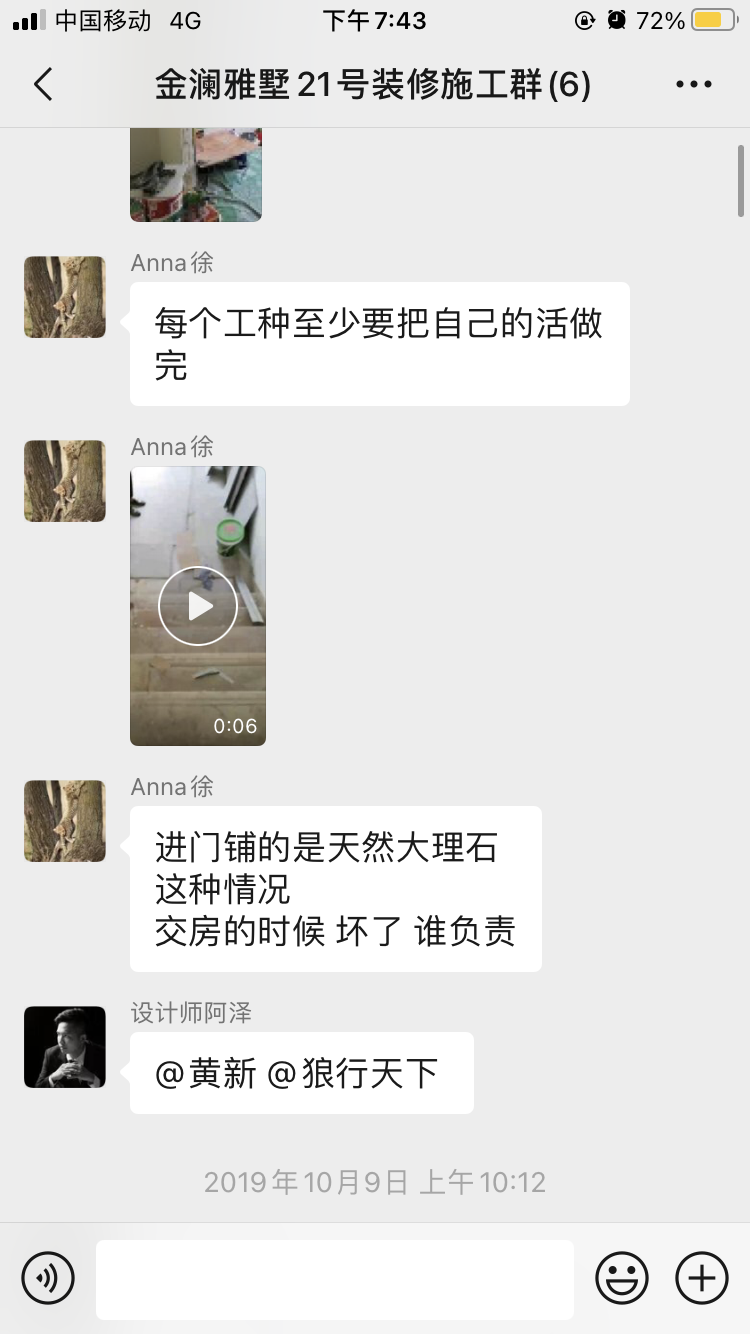Play Anna徐's 0:06 video

(x=198, y=606)
